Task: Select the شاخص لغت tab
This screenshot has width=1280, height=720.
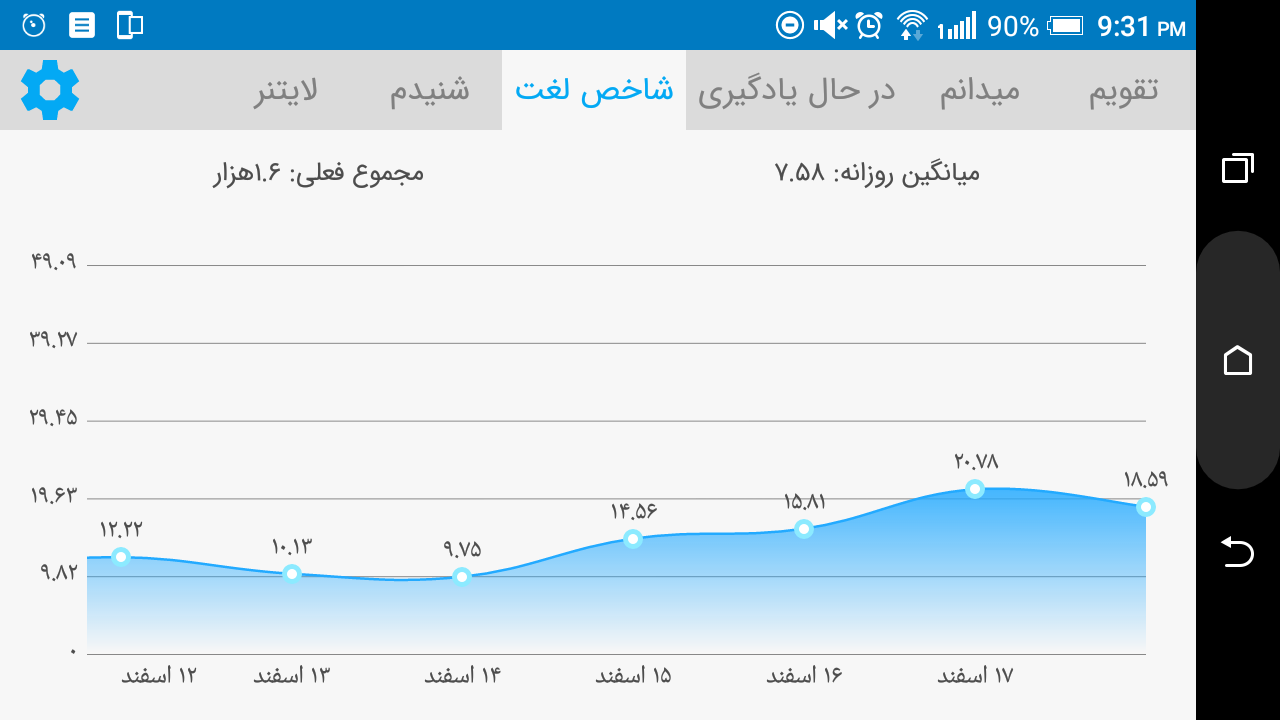Action: pos(594,90)
